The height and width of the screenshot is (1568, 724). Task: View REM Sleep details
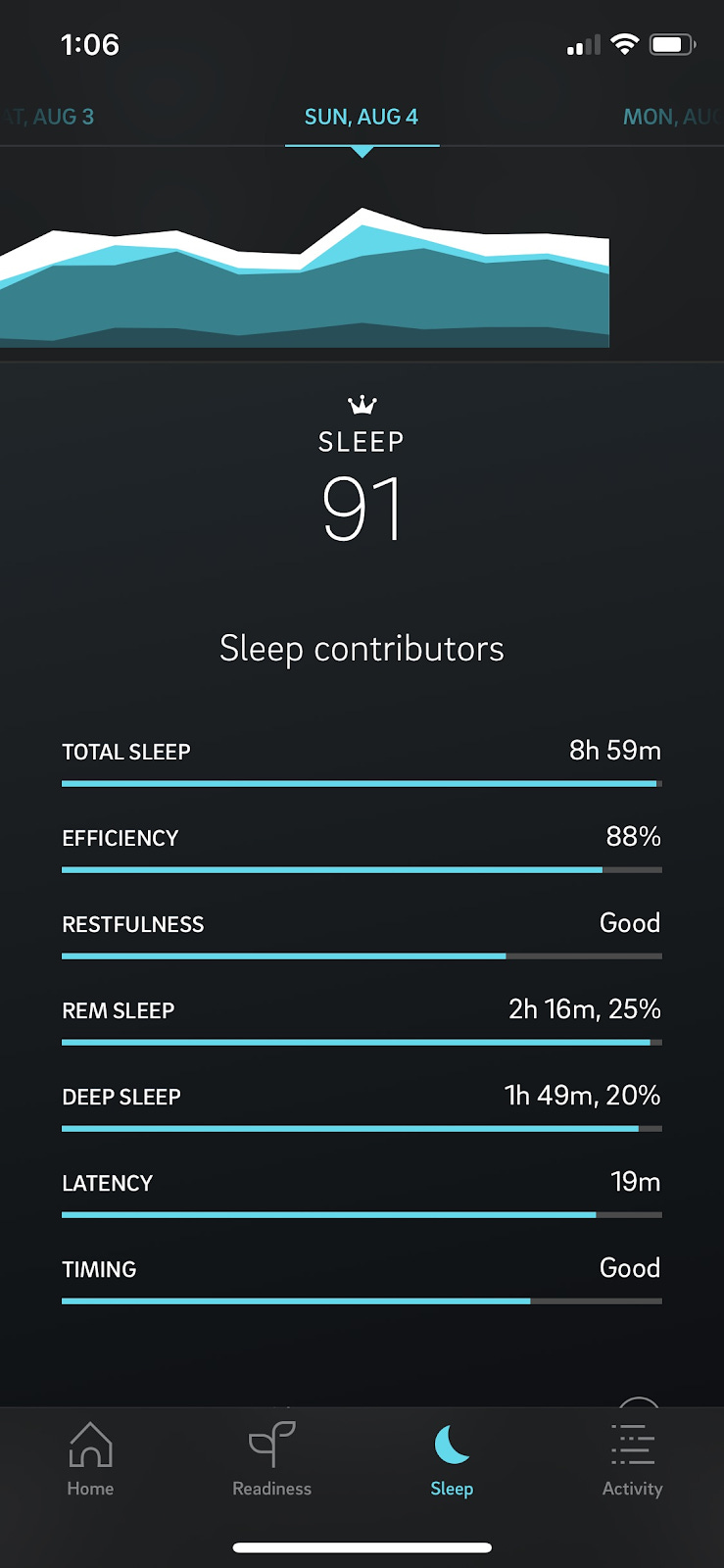[362, 1021]
